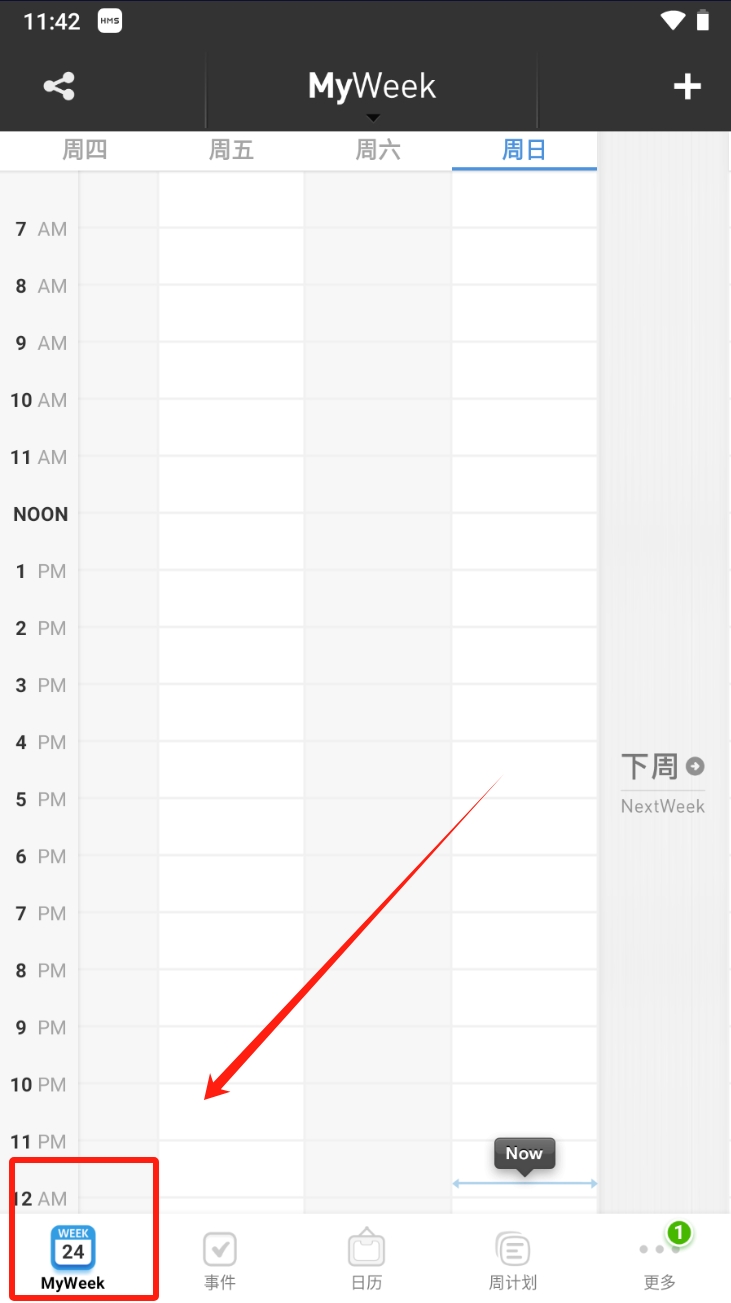The height and width of the screenshot is (1303, 731).
Task: Switch to the 事件 tab
Action: click(x=220, y=1260)
